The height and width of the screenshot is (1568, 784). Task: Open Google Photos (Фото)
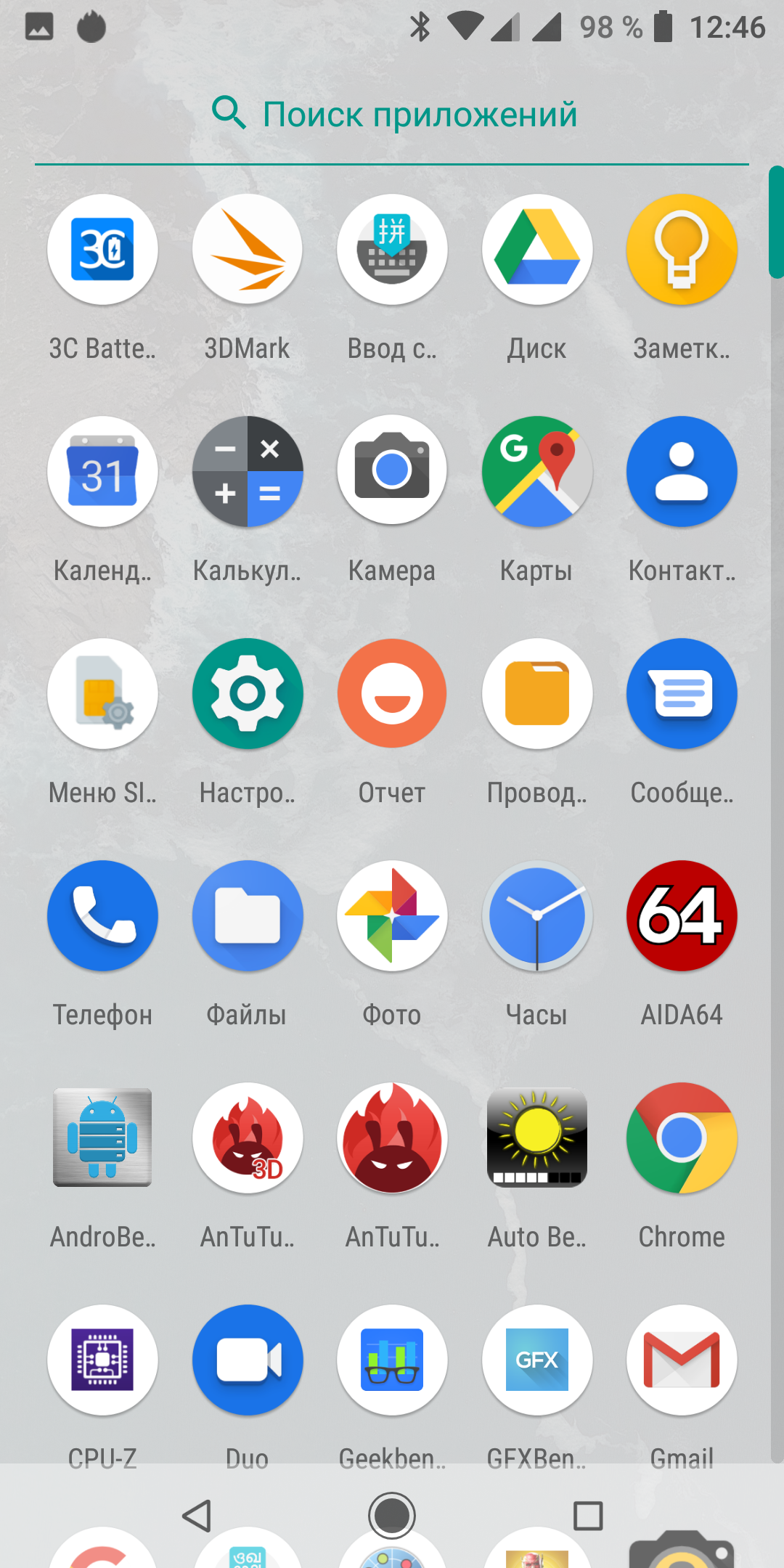(x=392, y=916)
